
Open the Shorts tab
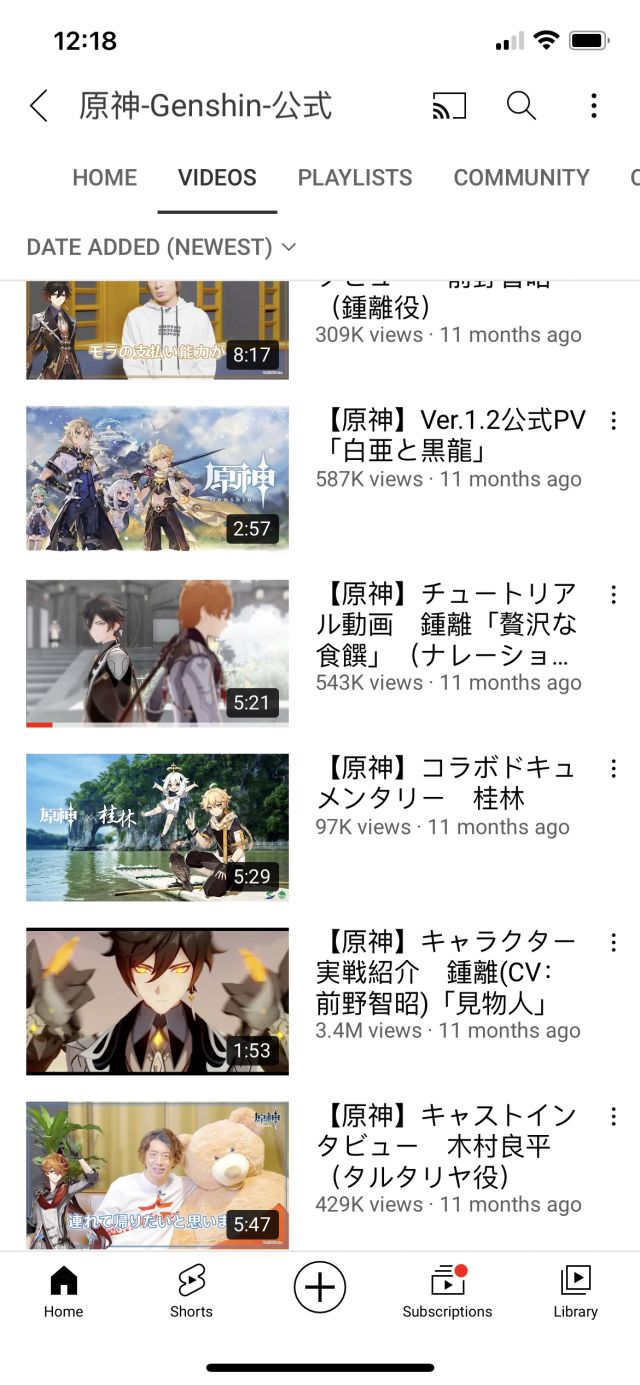[x=191, y=1291]
